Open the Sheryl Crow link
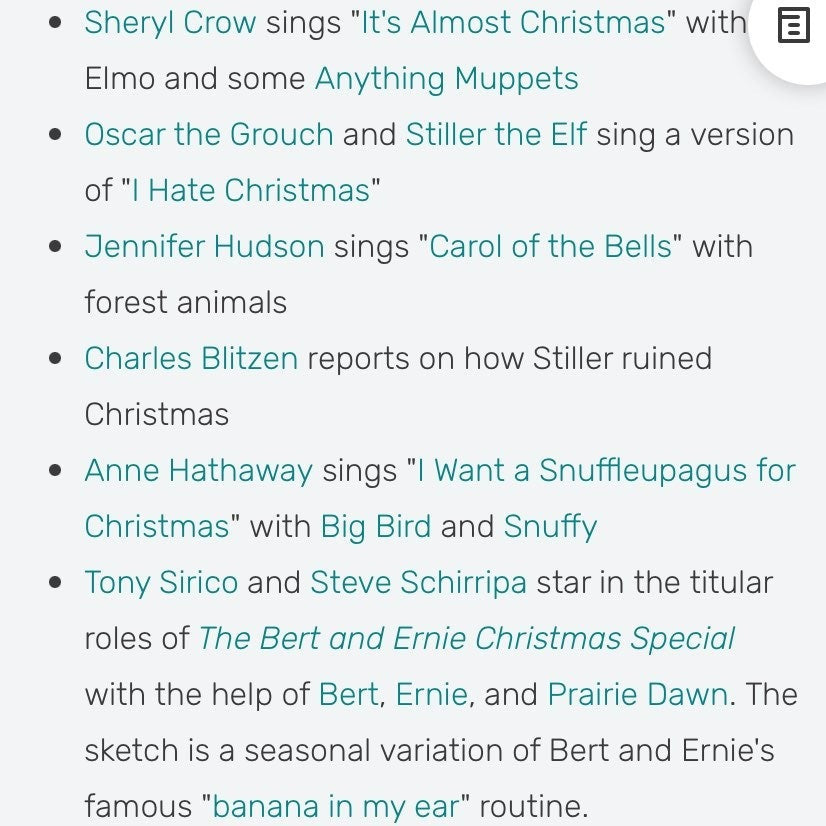Viewport: 826px width, 826px height. coord(170,23)
